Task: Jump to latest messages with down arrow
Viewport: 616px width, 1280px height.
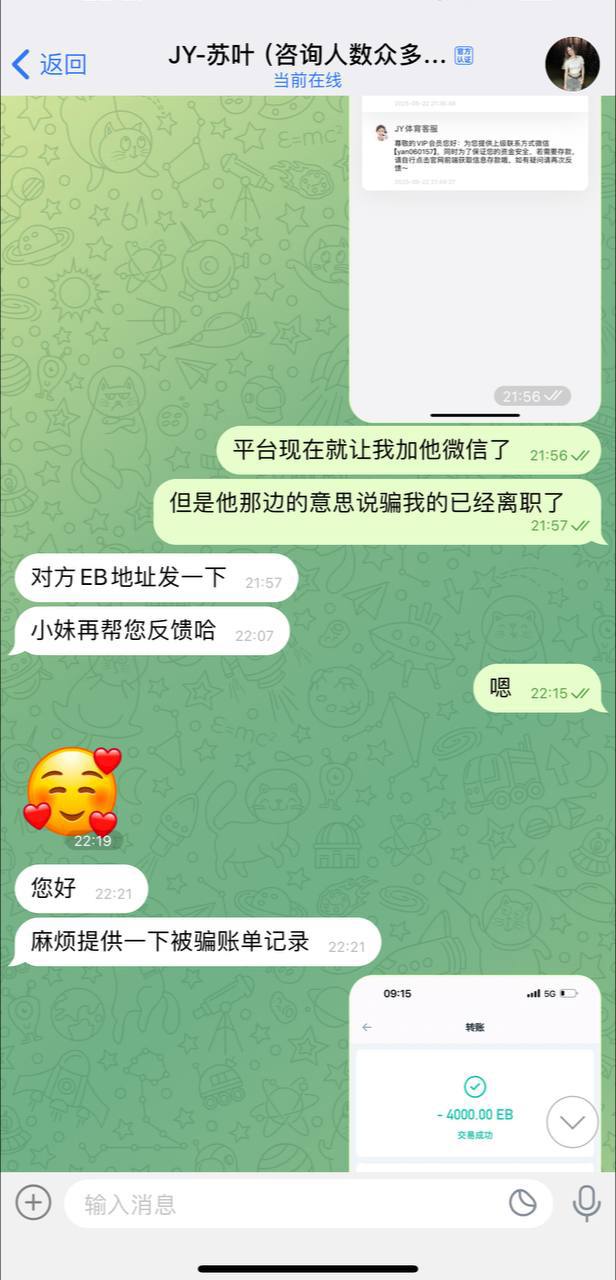Action: [x=572, y=1122]
